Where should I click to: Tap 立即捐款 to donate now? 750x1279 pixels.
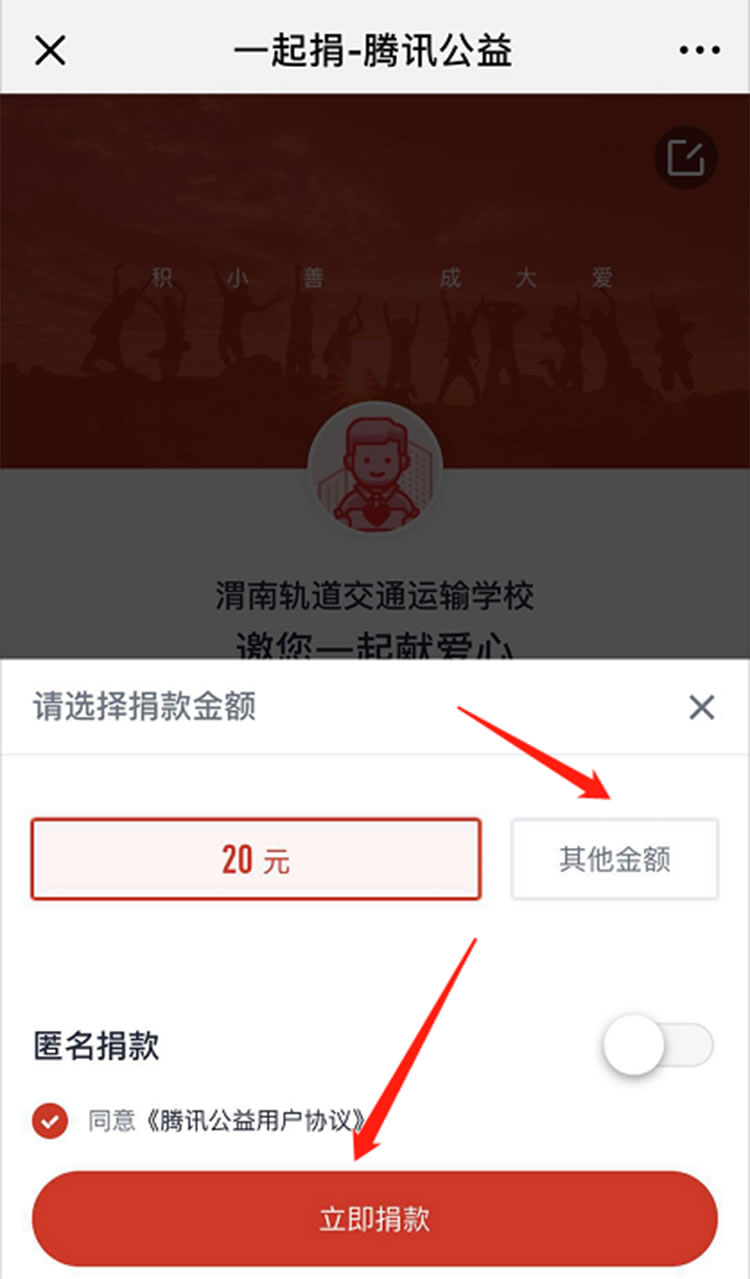click(374, 1219)
